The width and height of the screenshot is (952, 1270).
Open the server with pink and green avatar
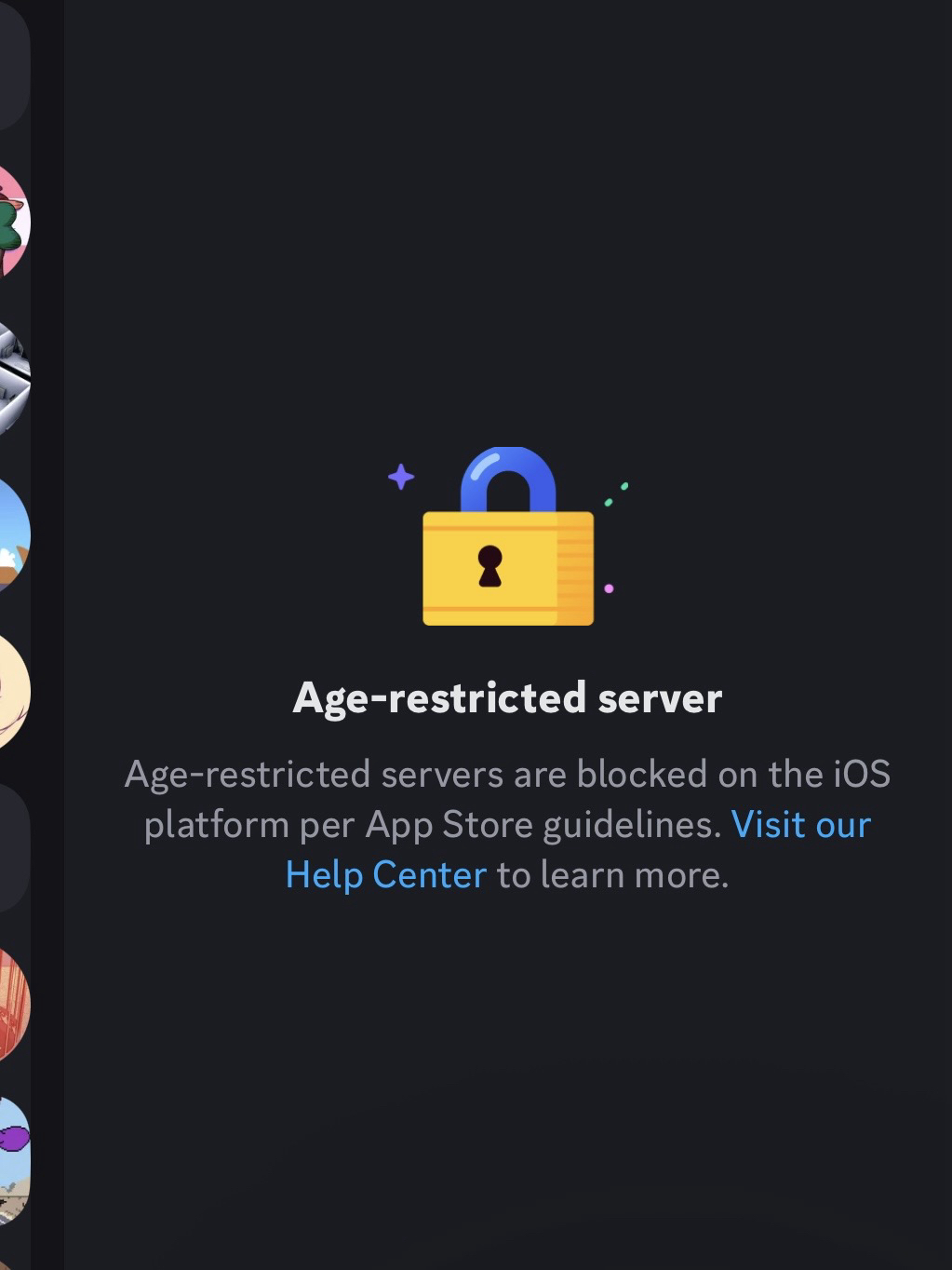[x=12, y=222]
